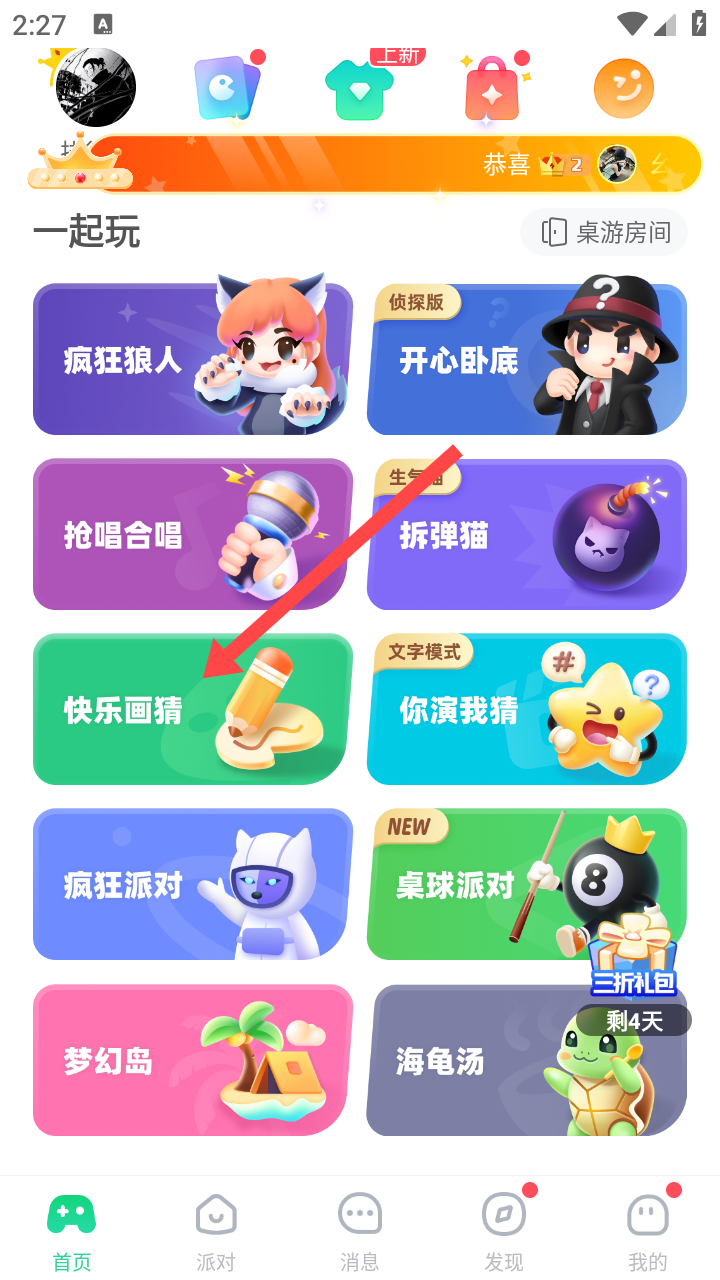Image resolution: width=720 pixels, height=1280 pixels.
Task: Tap the 桌游房间 button
Action: coord(604,233)
